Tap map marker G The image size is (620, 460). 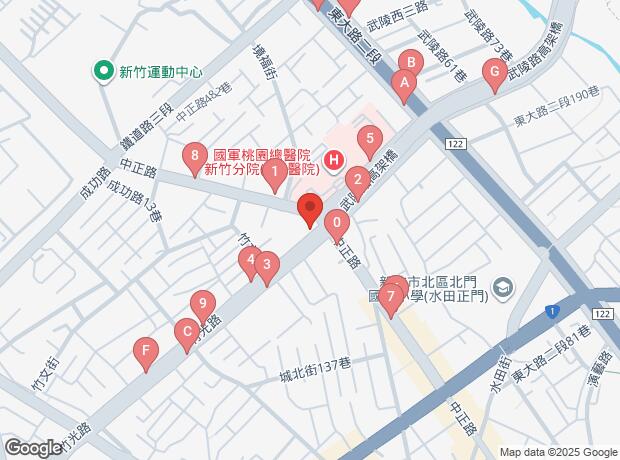pos(493,73)
